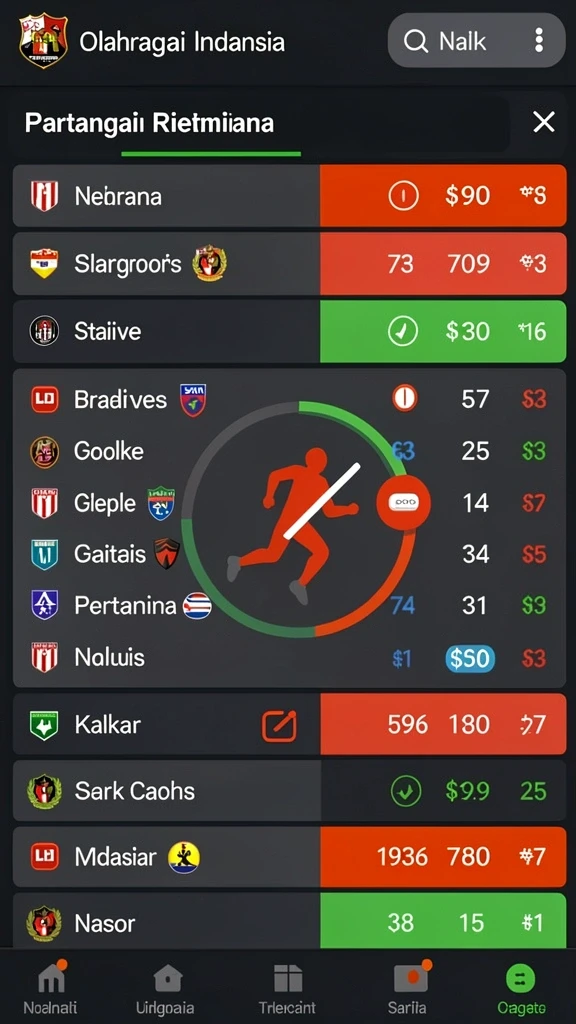Viewport: 576px width, 1024px height.
Task: Open the Mdasiar row
Action: click(289, 857)
